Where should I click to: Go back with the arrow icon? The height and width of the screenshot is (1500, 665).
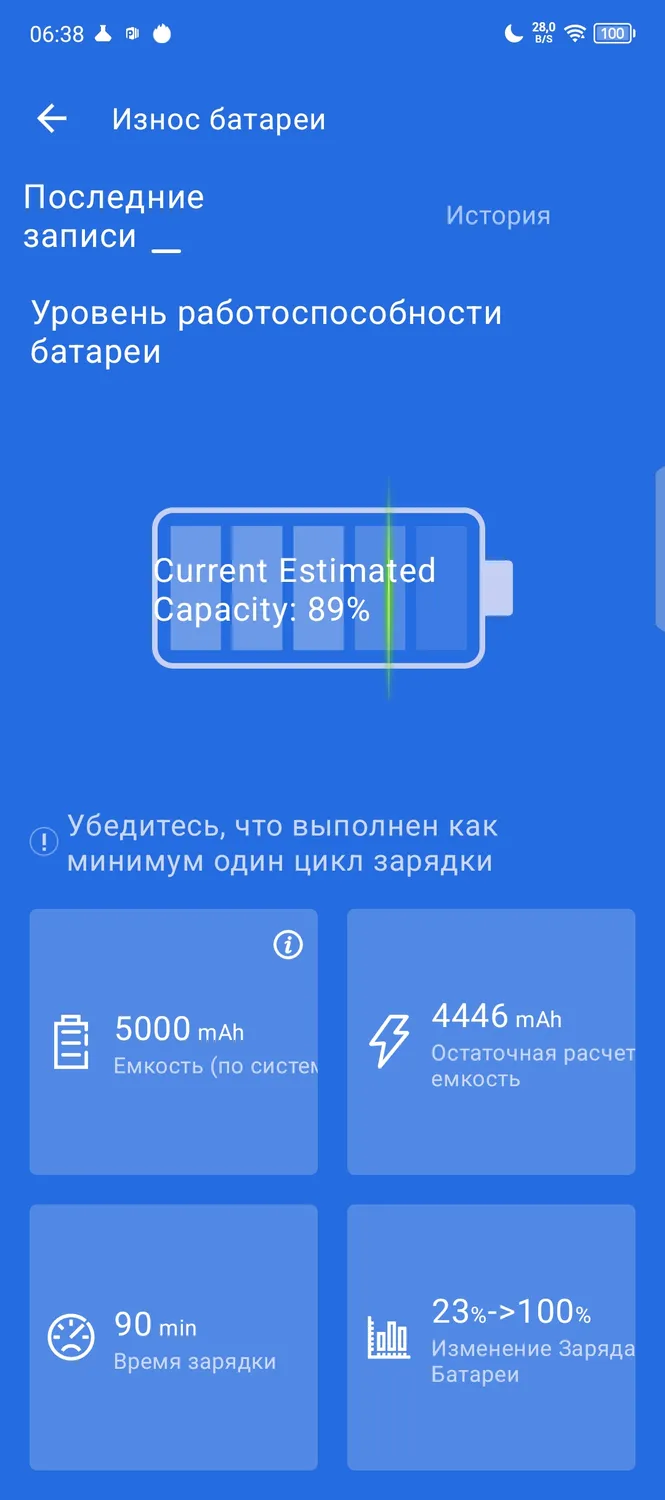click(51, 119)
